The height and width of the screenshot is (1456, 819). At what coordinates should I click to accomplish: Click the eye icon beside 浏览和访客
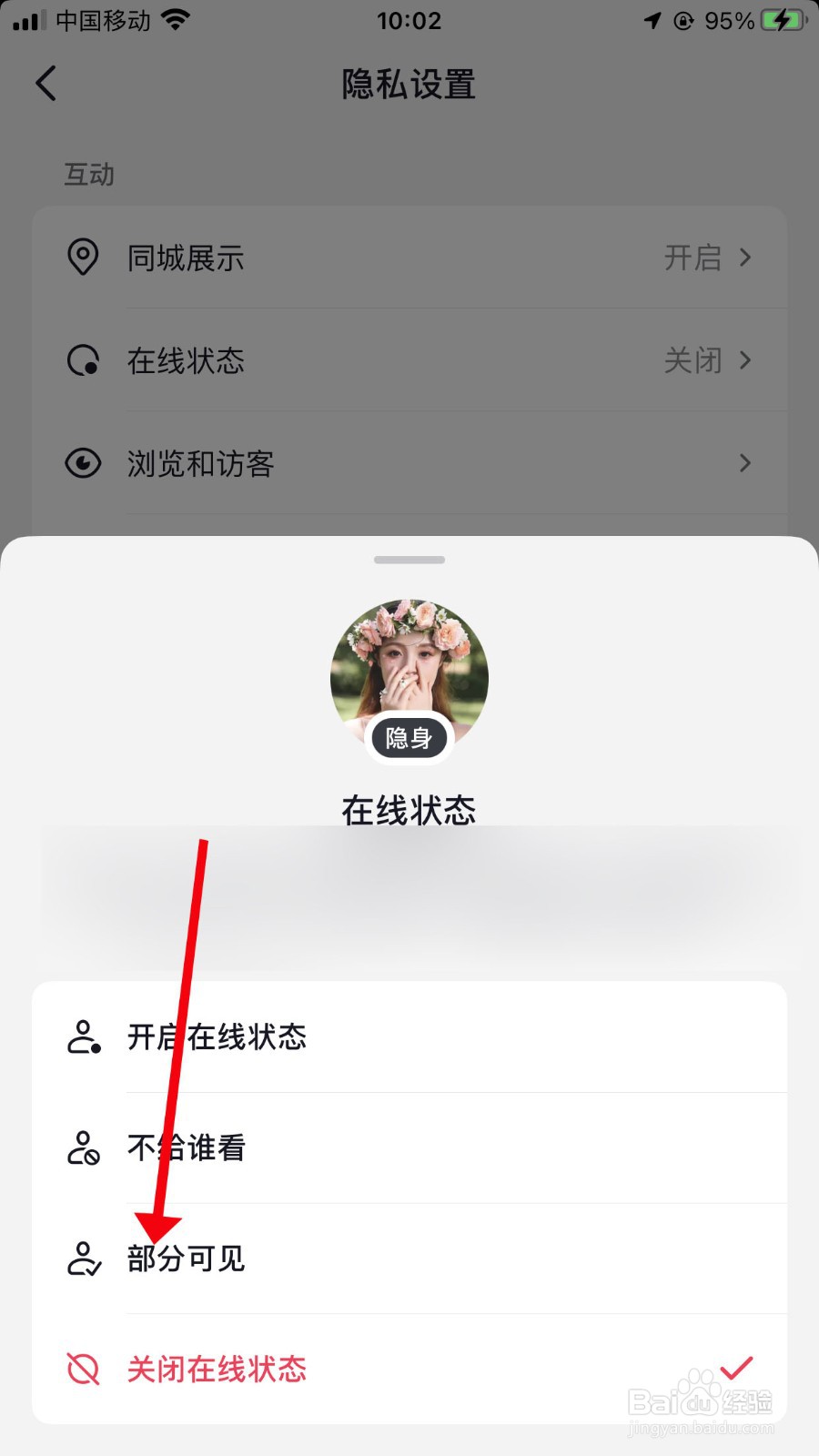[83, 463]
